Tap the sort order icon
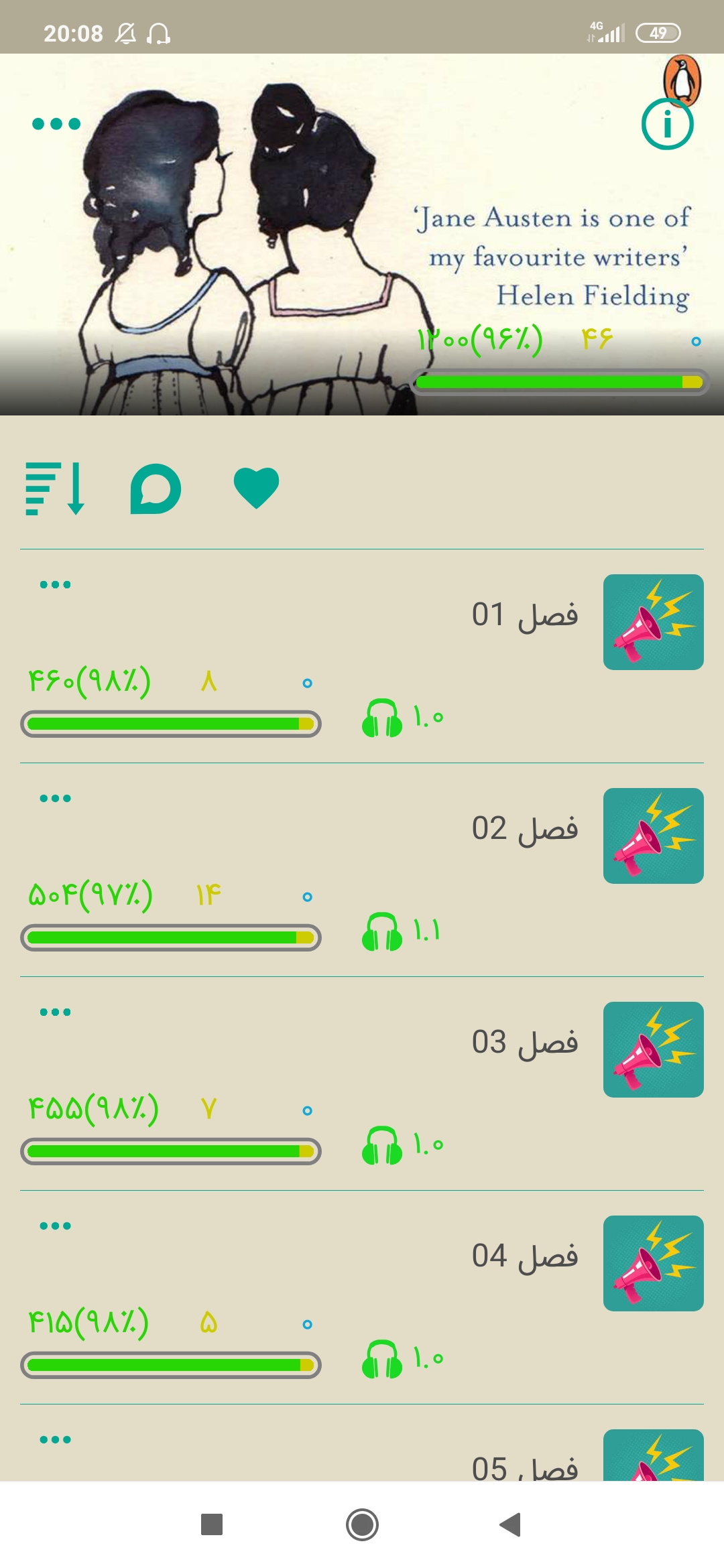 [x=55, y=488]
